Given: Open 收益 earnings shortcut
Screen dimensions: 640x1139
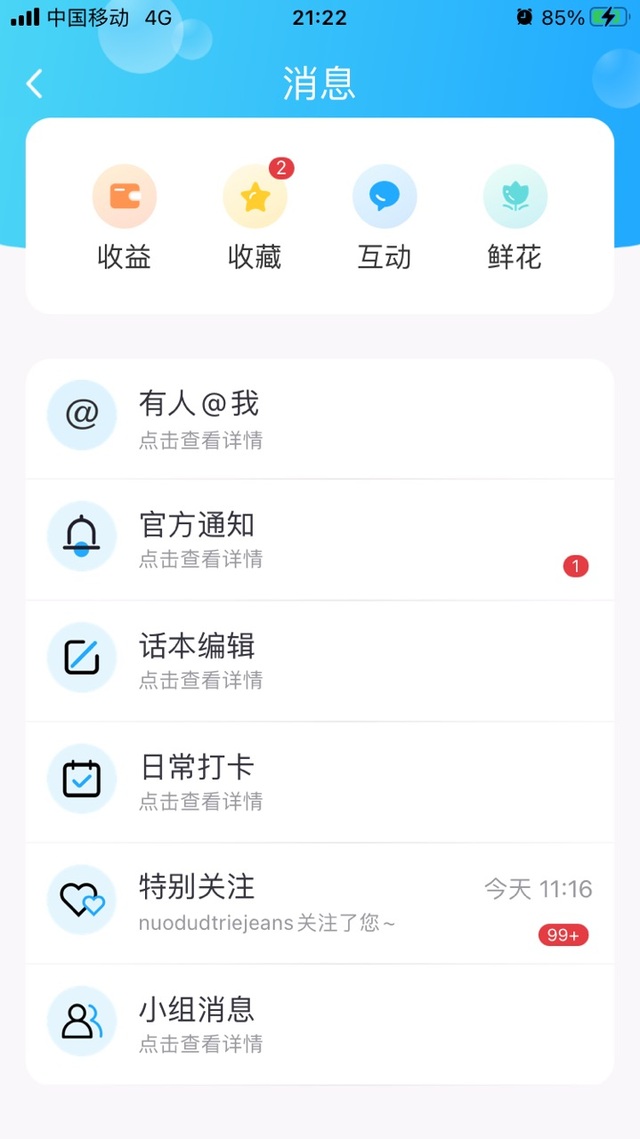Looking at the screenshot, I should coord(124,218).
